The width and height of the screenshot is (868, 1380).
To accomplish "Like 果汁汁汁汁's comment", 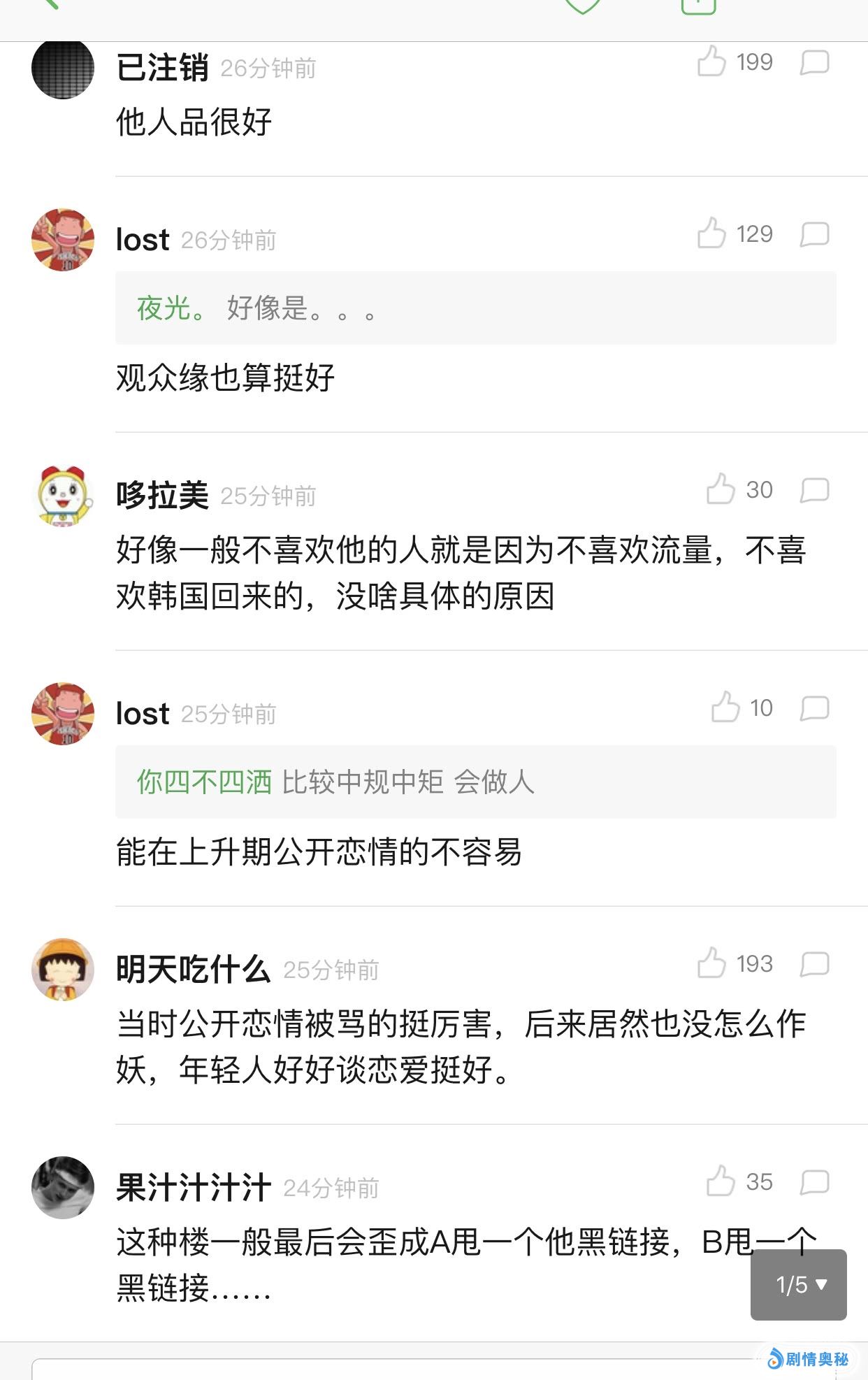I will pos(721,1181).
